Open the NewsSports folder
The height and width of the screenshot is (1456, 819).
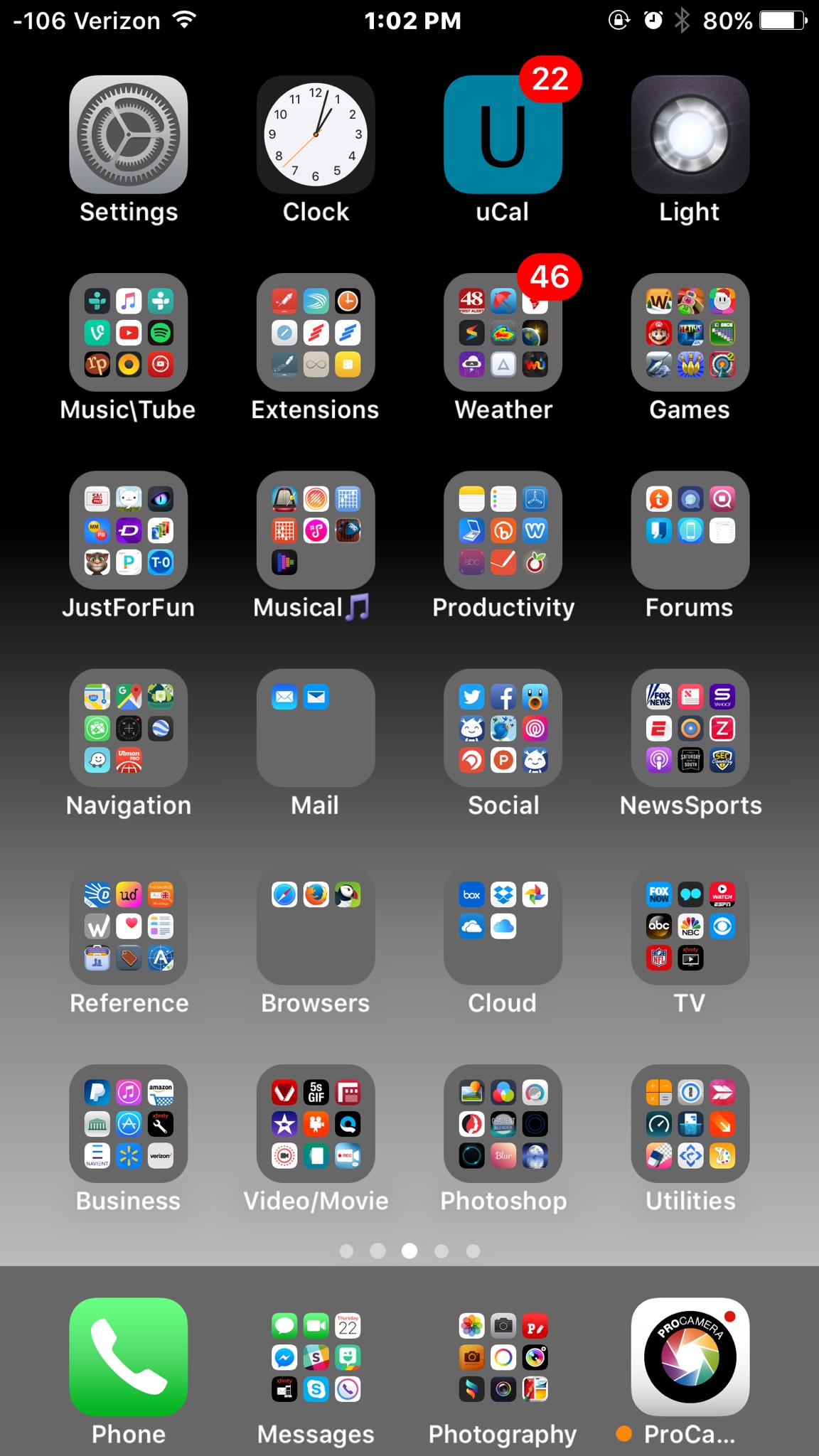click(690, 727)
